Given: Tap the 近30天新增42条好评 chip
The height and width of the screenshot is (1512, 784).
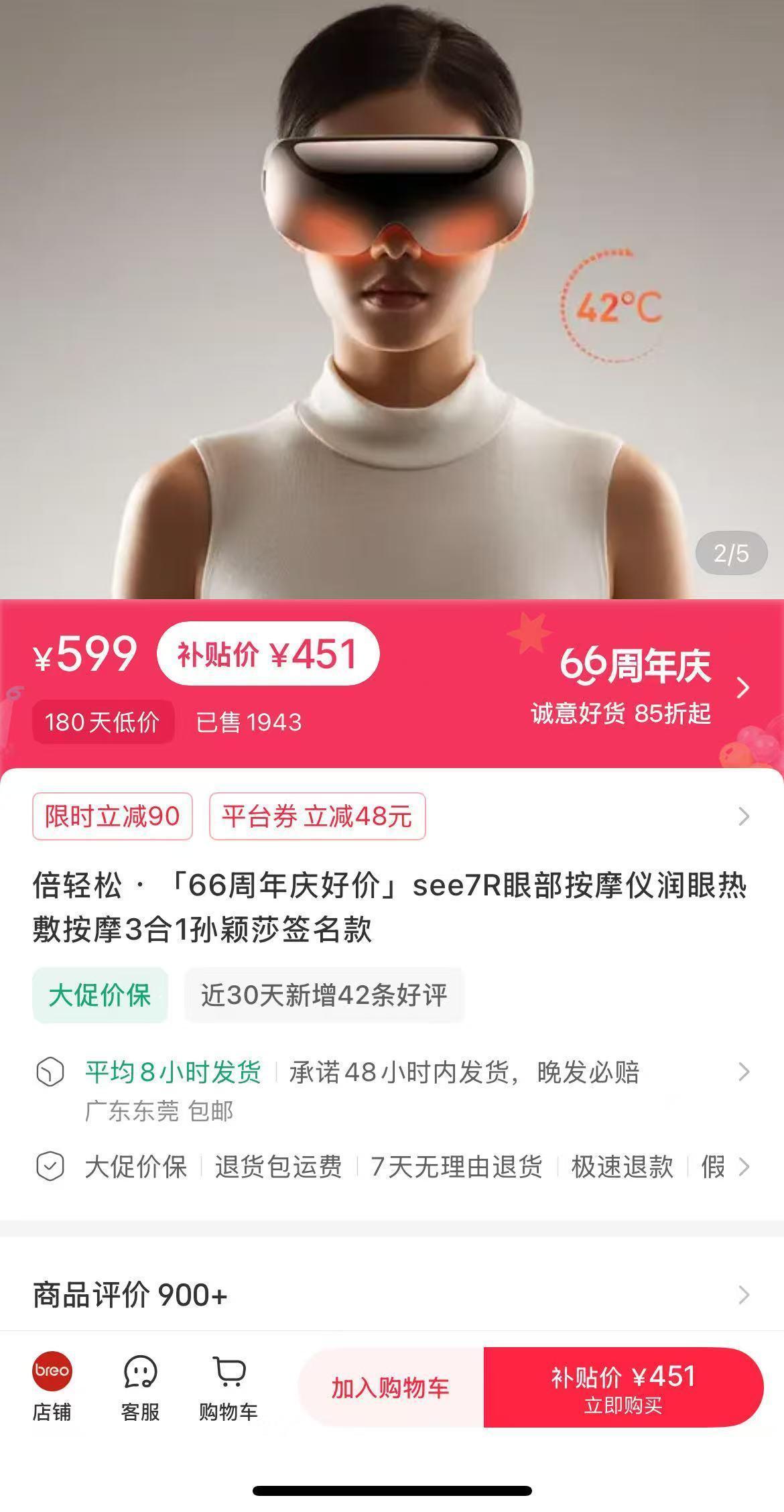Looking at the screenshot, I should pos(324,995).
